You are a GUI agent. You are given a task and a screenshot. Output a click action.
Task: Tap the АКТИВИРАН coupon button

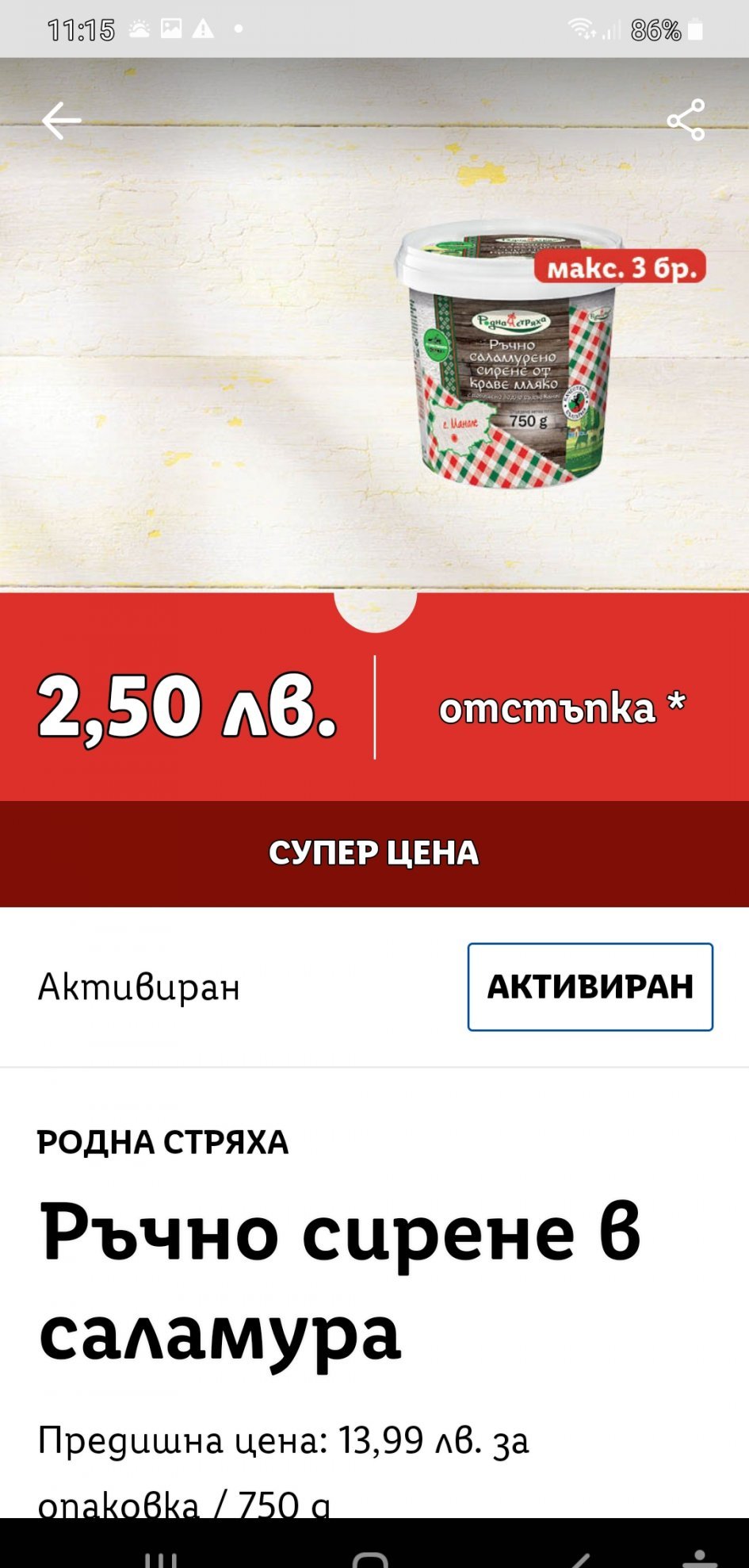coord(590,987)
